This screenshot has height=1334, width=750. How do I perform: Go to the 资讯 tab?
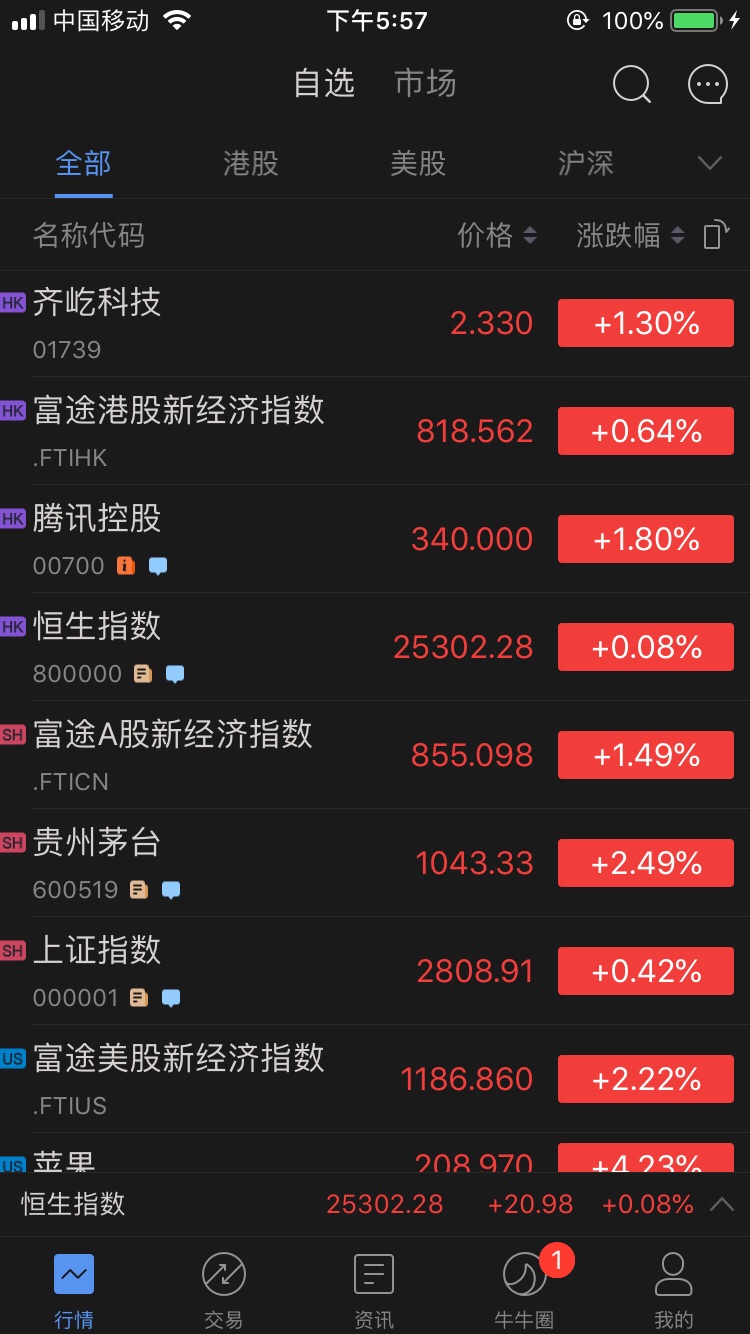pyautogui.click(x=374, y=1290)
